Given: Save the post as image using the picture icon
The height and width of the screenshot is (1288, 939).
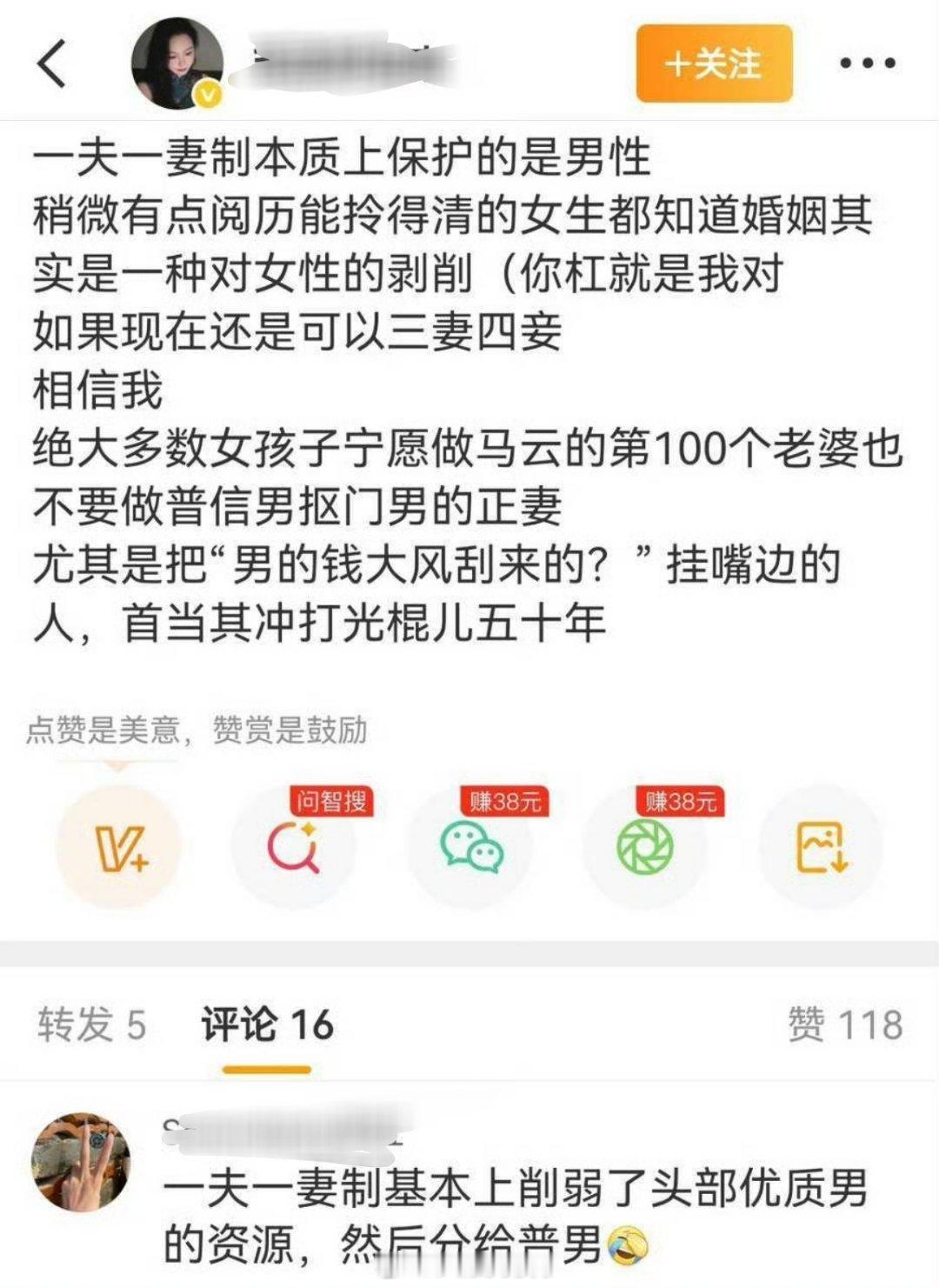Looking at the screenshot, I should point(816,849).
